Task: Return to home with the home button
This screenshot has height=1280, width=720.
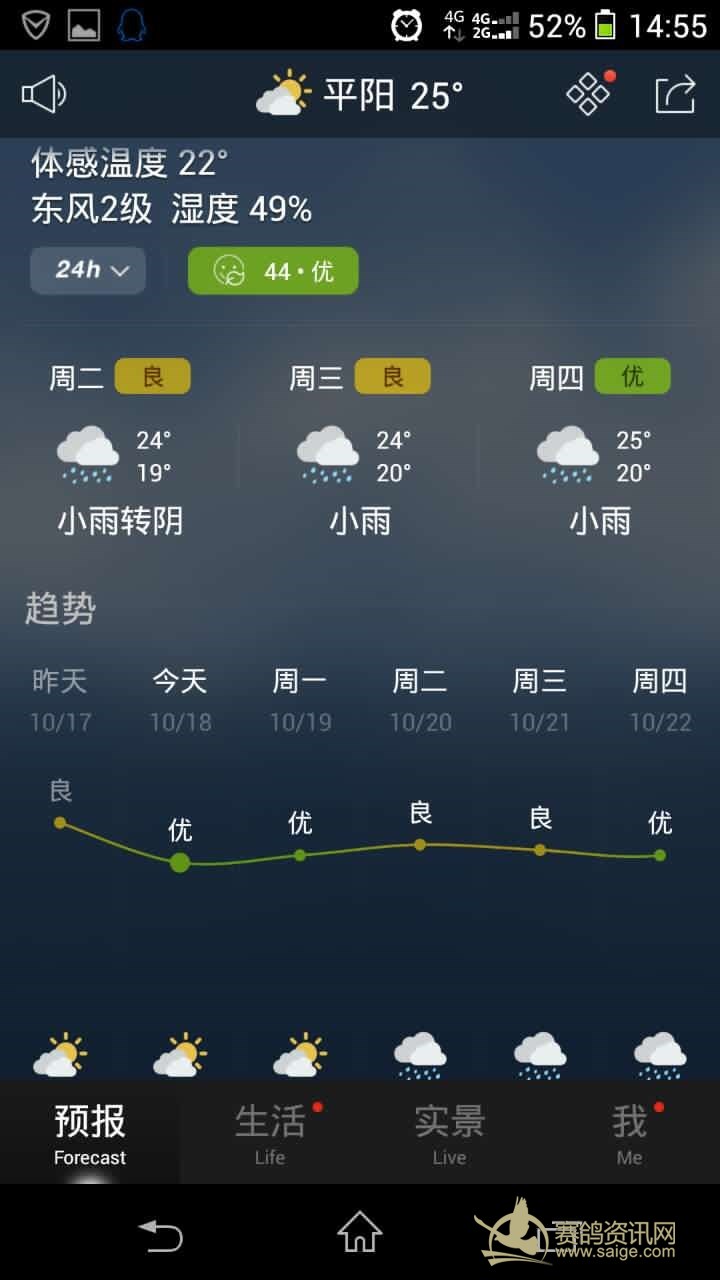Action: click(x=360, y=1232)
